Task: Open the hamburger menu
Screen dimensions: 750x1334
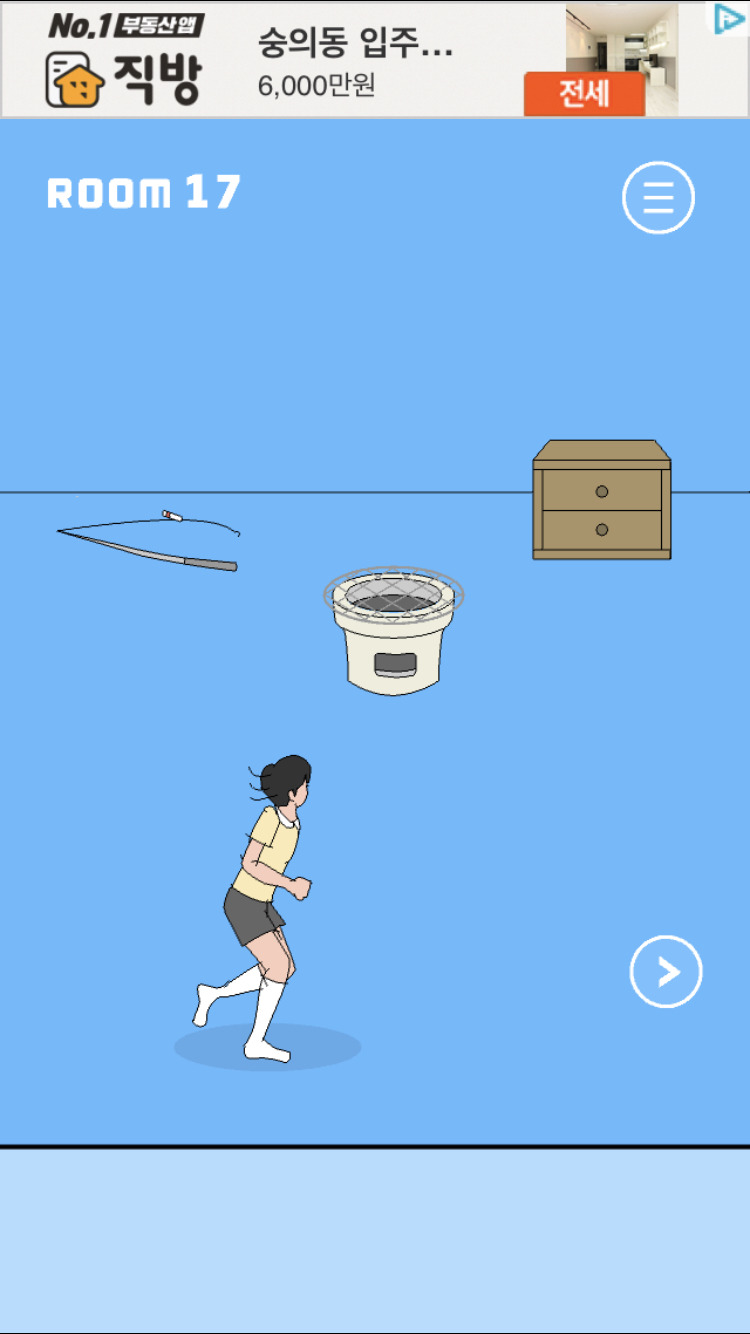Action: pyautogui.click(x=658, y=198)
